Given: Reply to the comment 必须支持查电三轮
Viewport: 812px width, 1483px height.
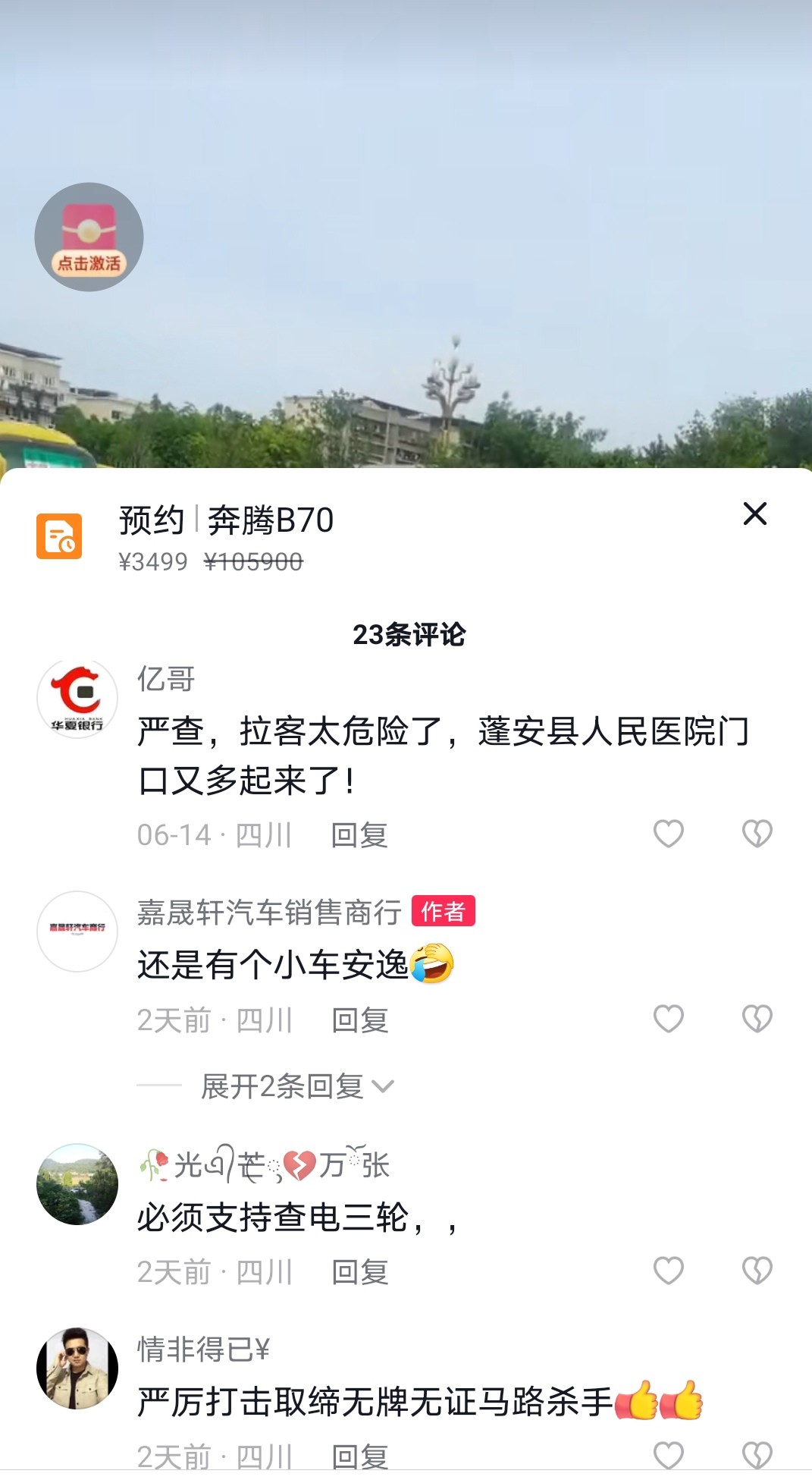Looking at the screenshot, I should [359, 1272].
